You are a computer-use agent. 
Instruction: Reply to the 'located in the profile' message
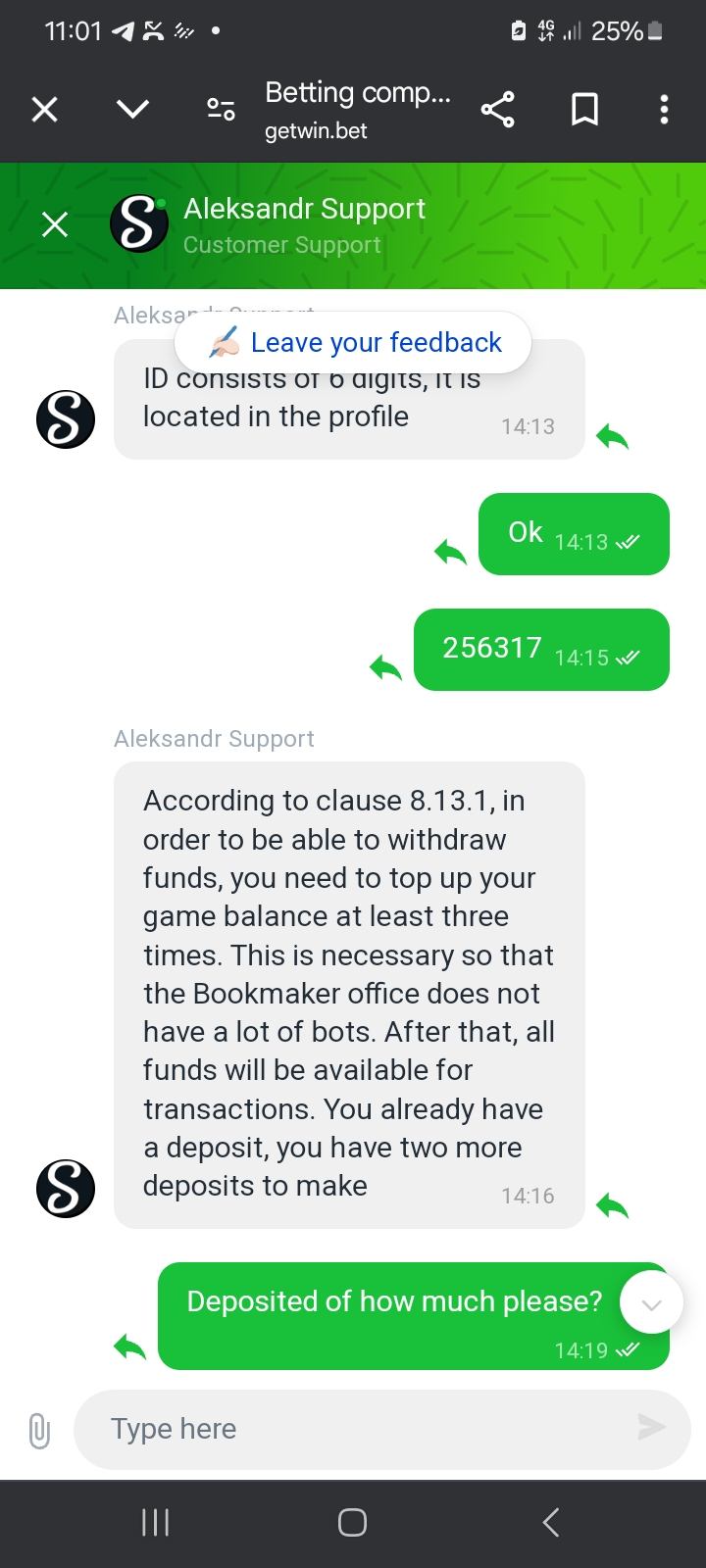pos(612,435)
